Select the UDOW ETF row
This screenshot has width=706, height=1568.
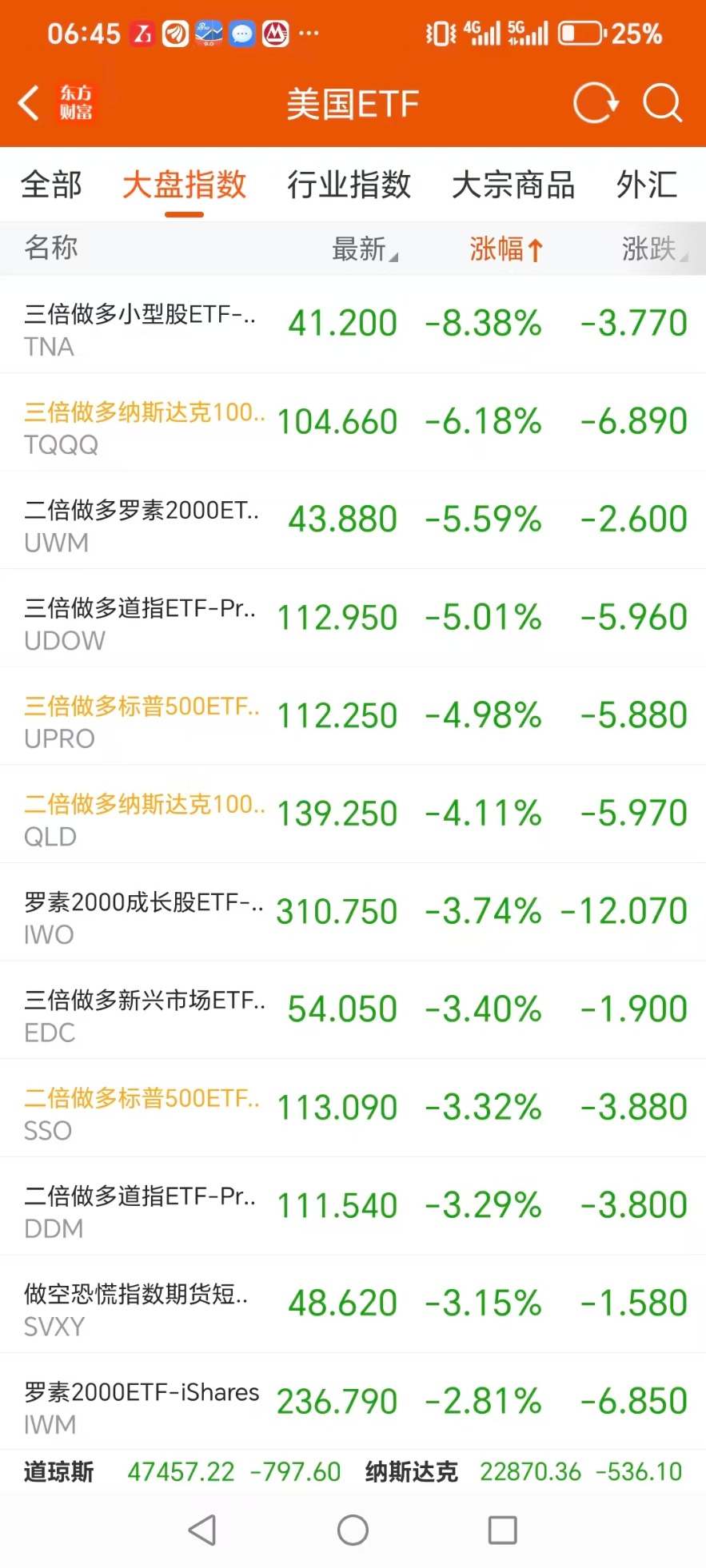click(x=353, y=618)
